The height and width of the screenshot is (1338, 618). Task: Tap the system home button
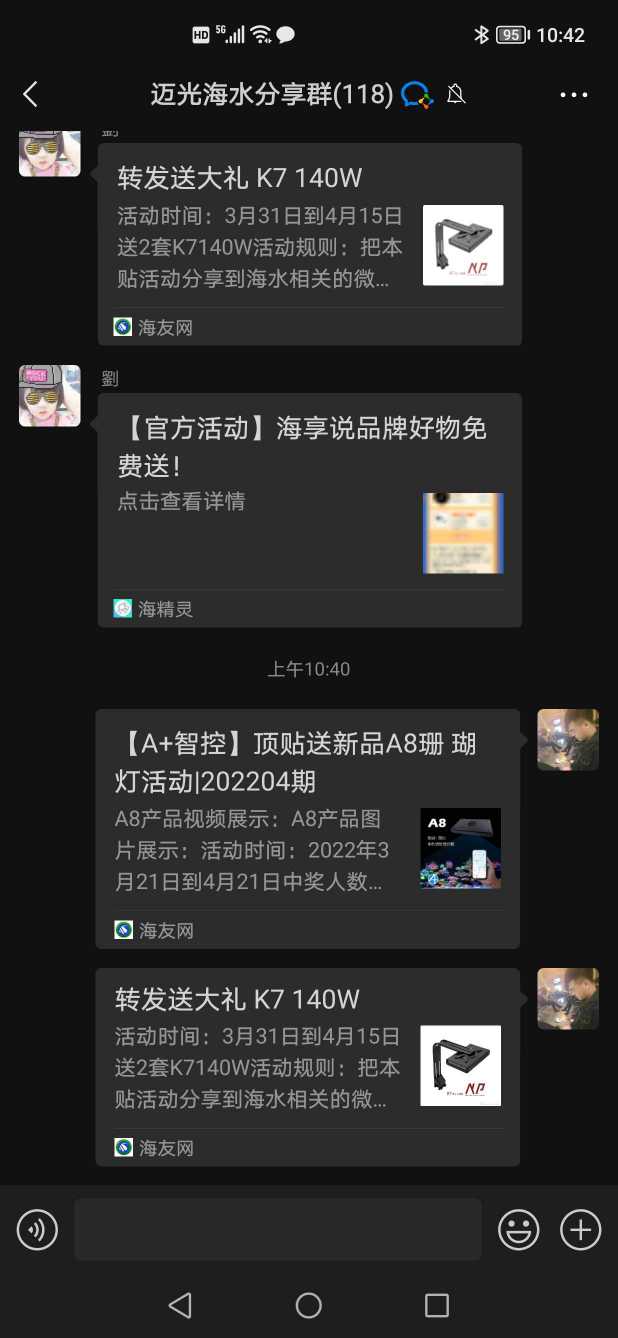point(309,1305)
